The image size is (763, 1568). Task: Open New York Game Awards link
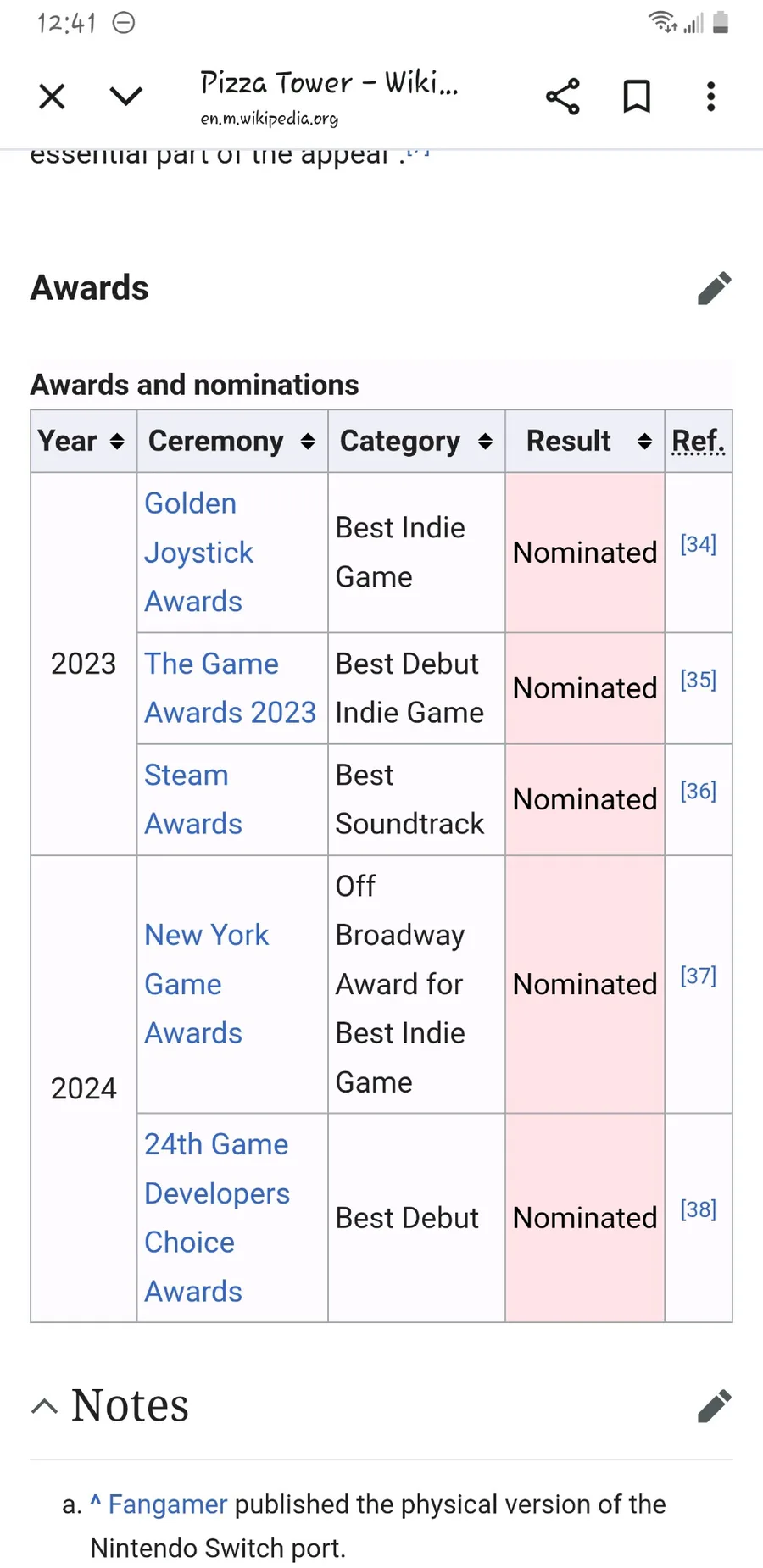tap(206, 984)
